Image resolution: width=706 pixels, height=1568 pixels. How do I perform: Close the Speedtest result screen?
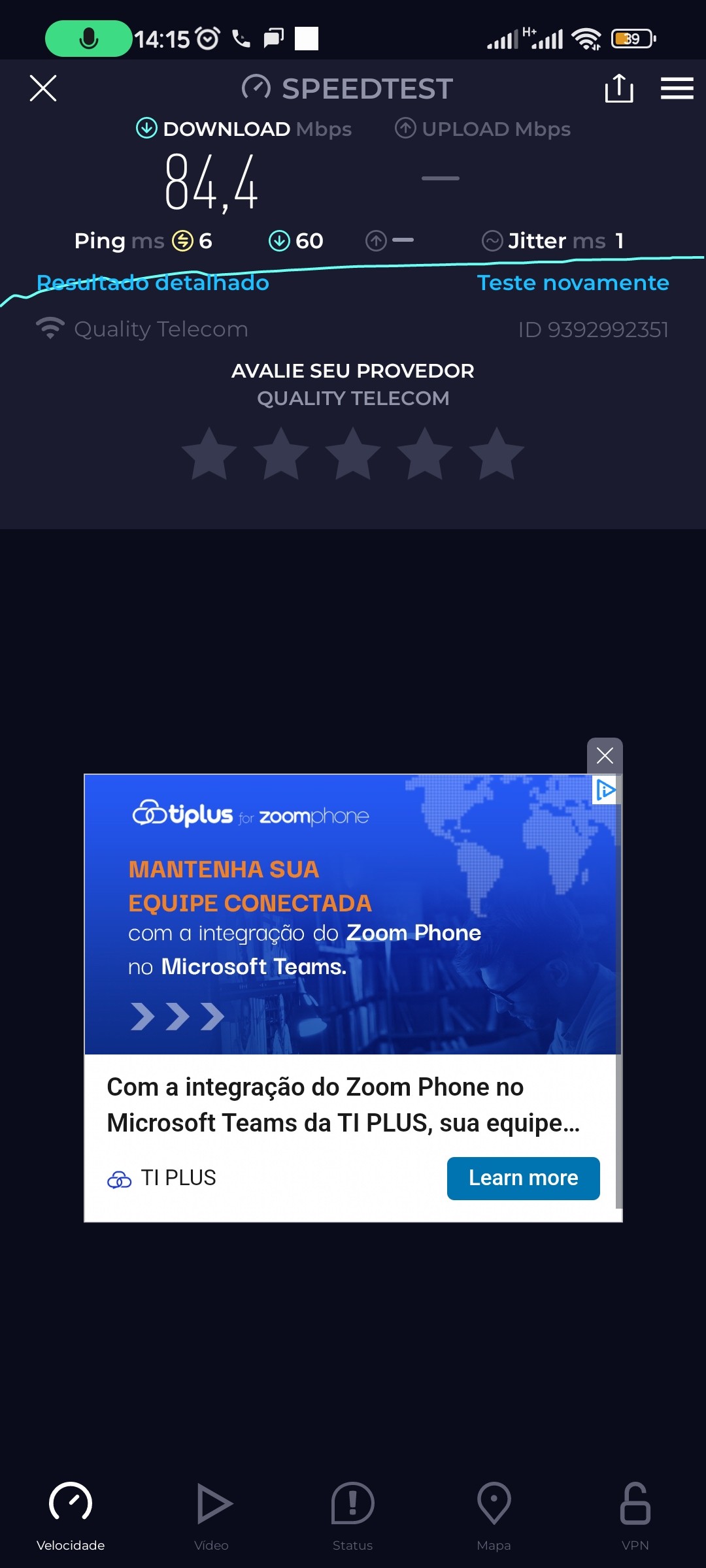[x=43, y=88]
